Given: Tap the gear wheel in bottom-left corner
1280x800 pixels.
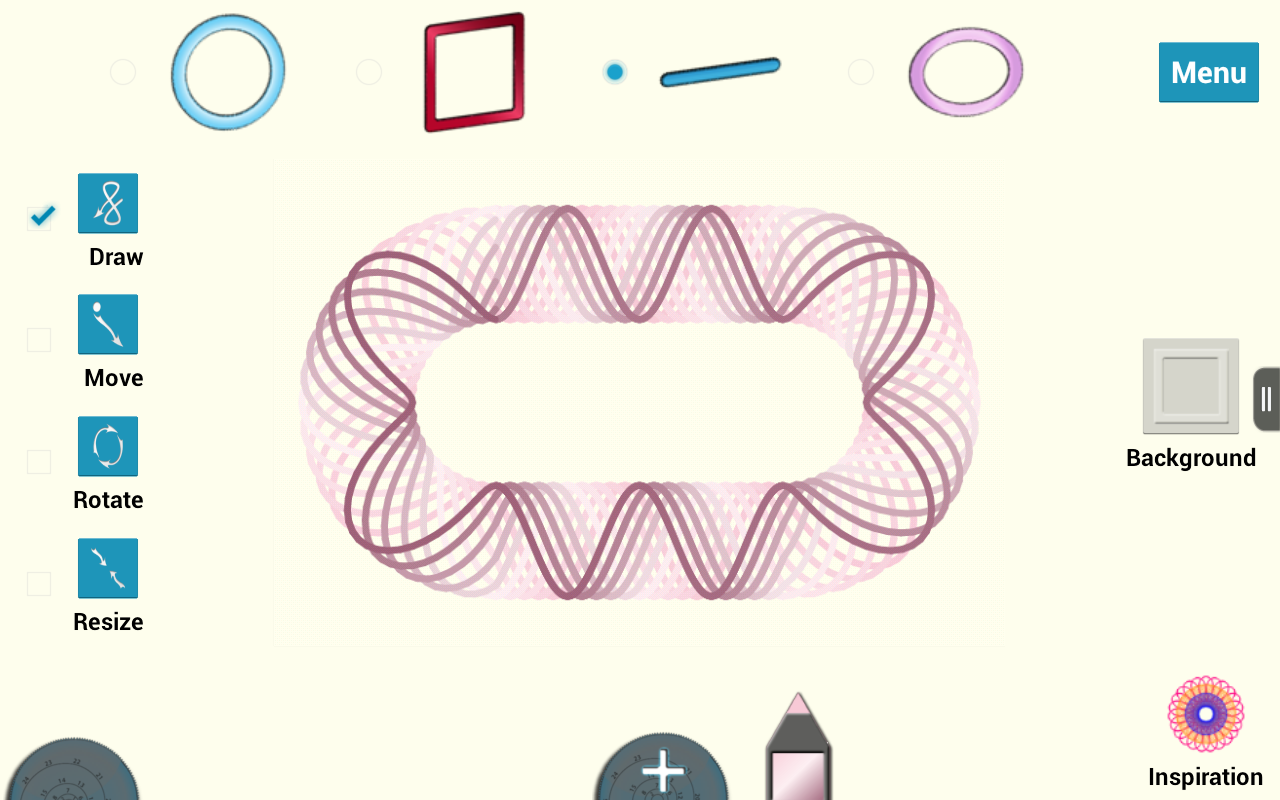Looking at the screenshot, I should tap(70, 772).
